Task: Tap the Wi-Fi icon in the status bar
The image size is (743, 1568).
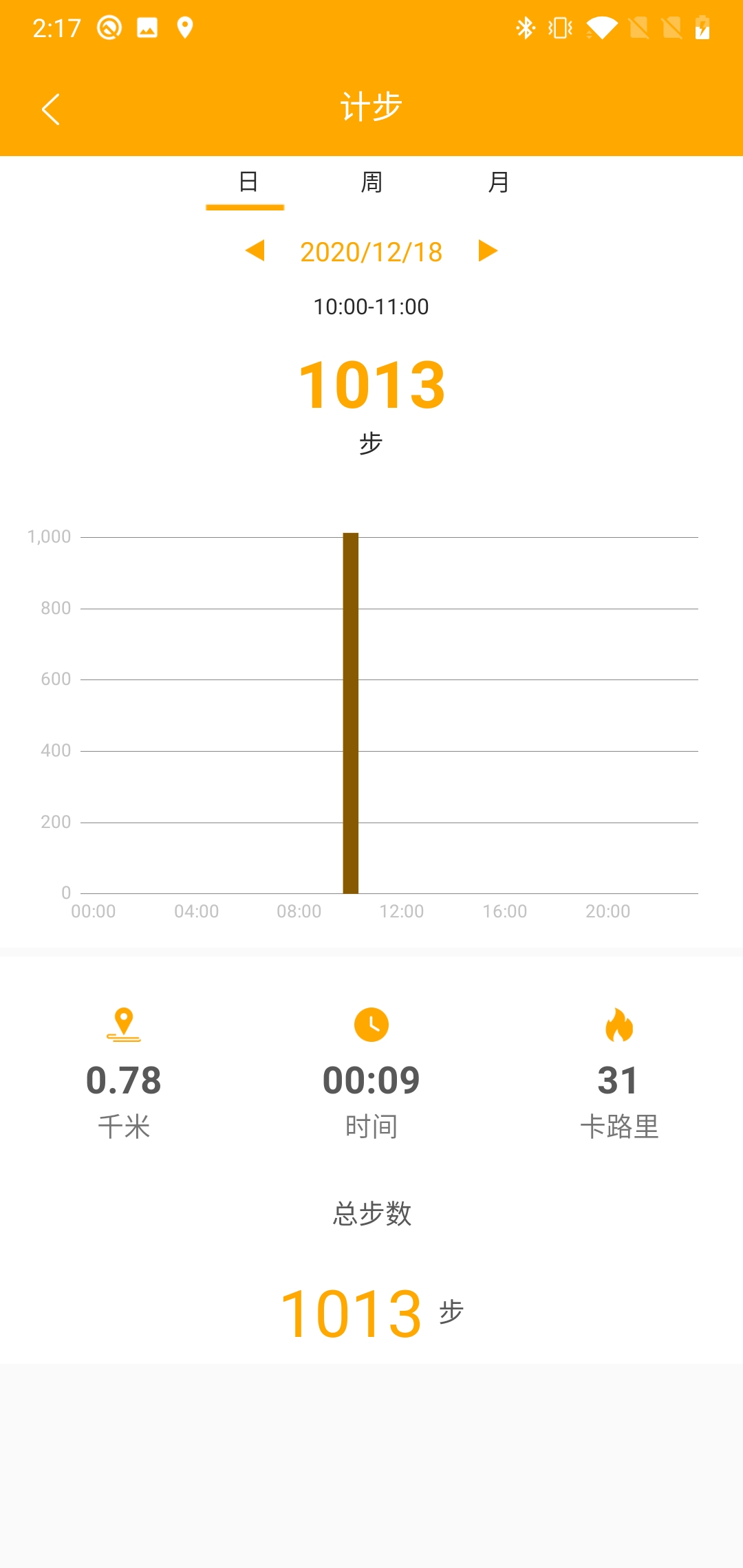Action: click(x=604, y=28)
